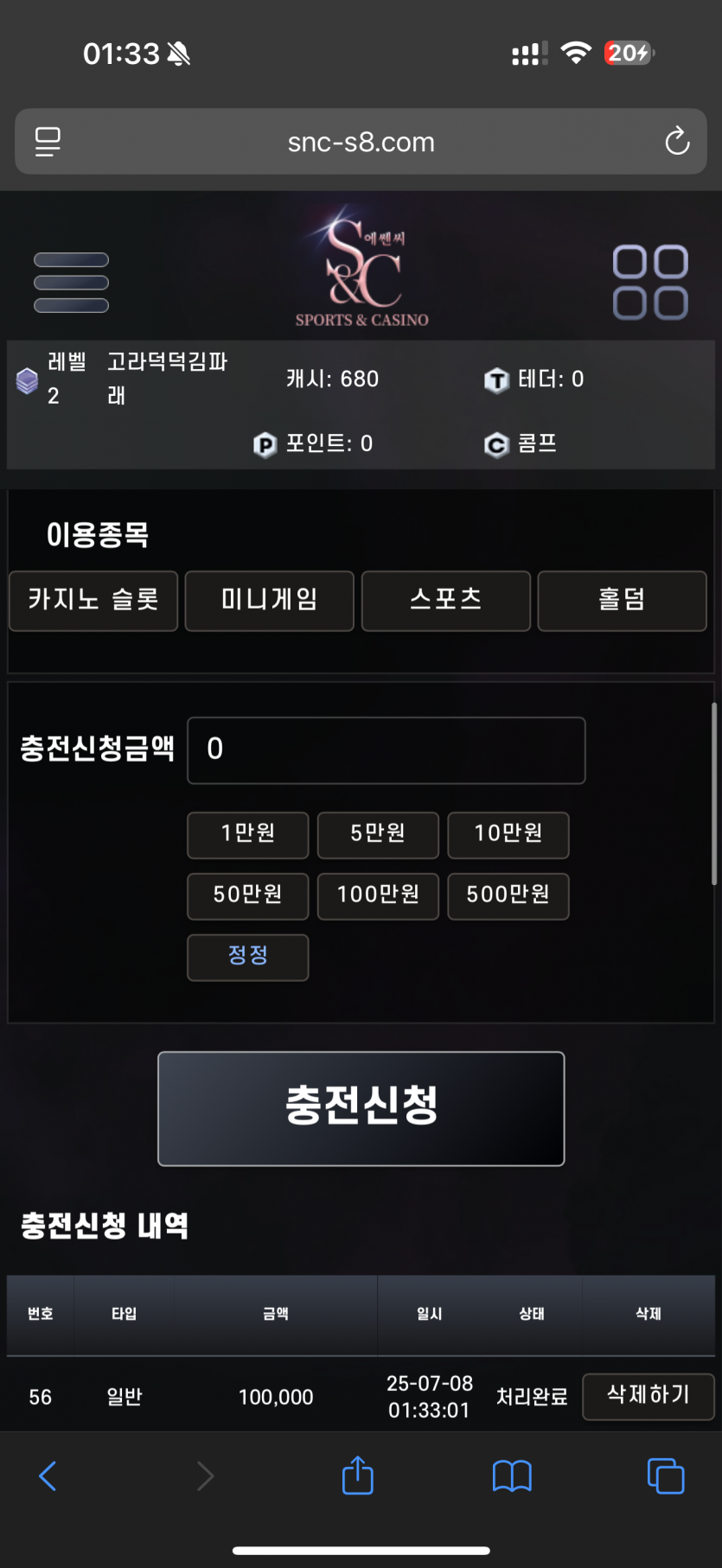Delete request 56 with 삭제하기
722x1568 pixels.
(x=648, y=1396)
